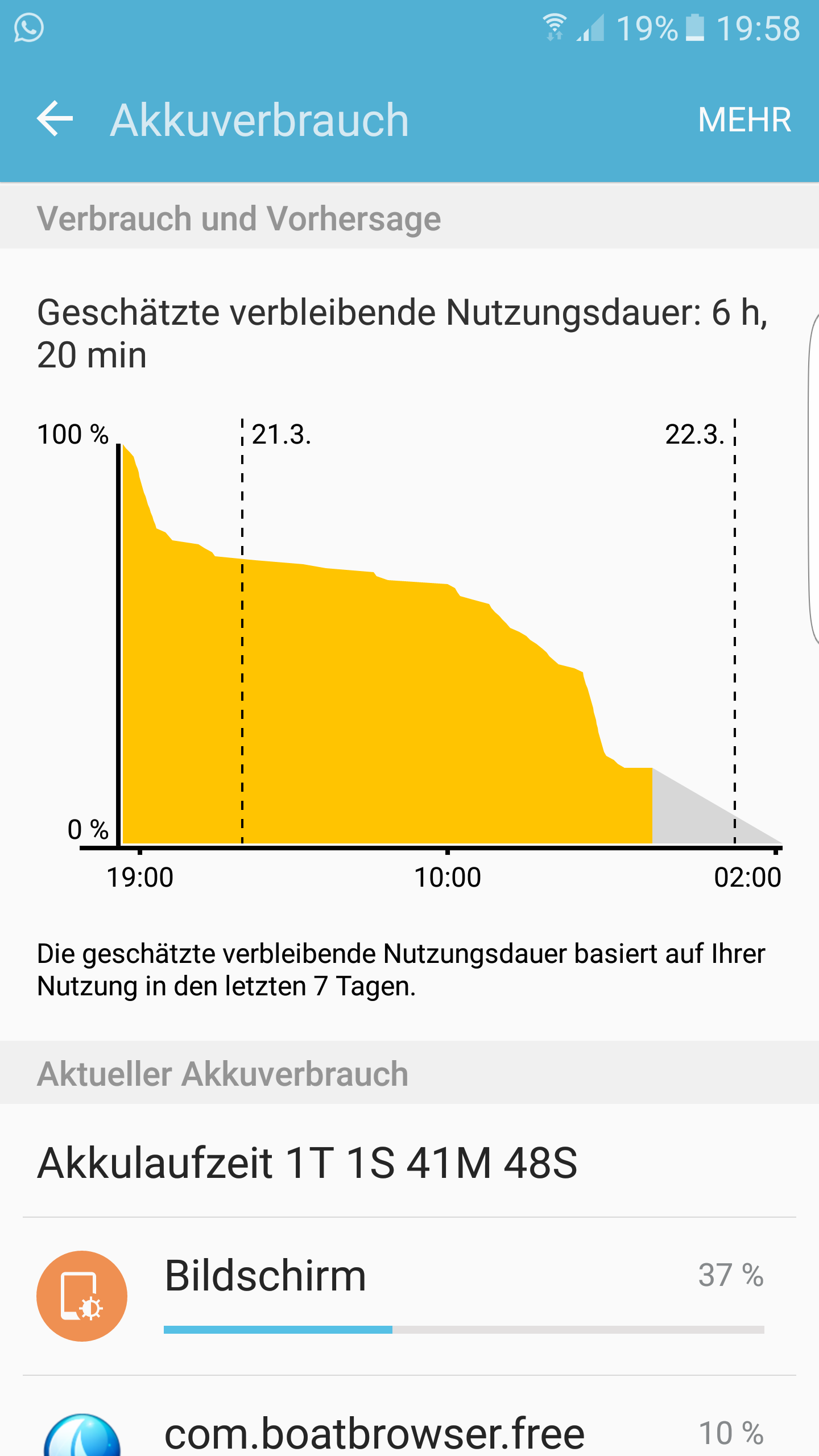
Task: Go back with the arrow icon
Action: pos(55,119)
